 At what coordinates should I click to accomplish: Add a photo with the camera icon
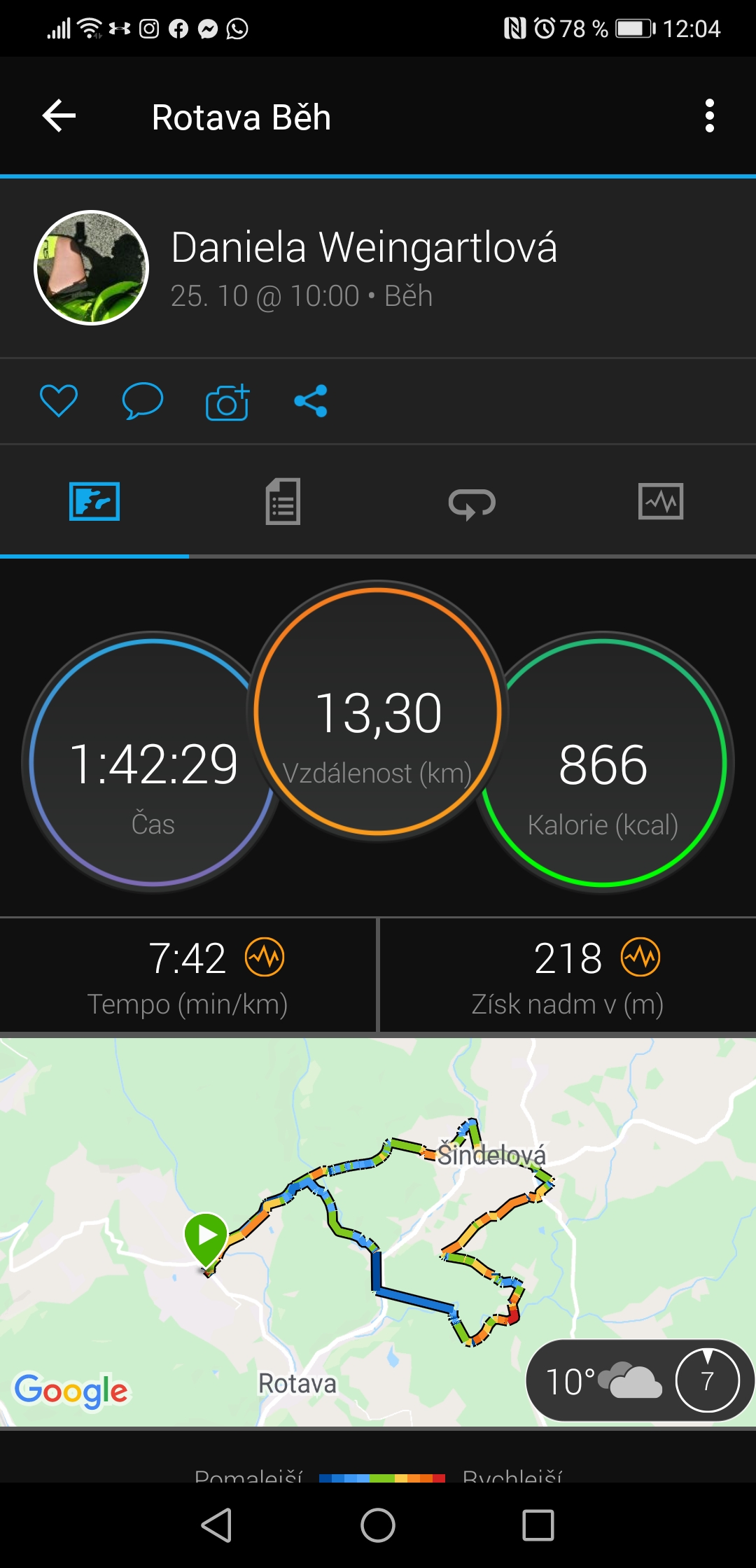pos(227,402)
